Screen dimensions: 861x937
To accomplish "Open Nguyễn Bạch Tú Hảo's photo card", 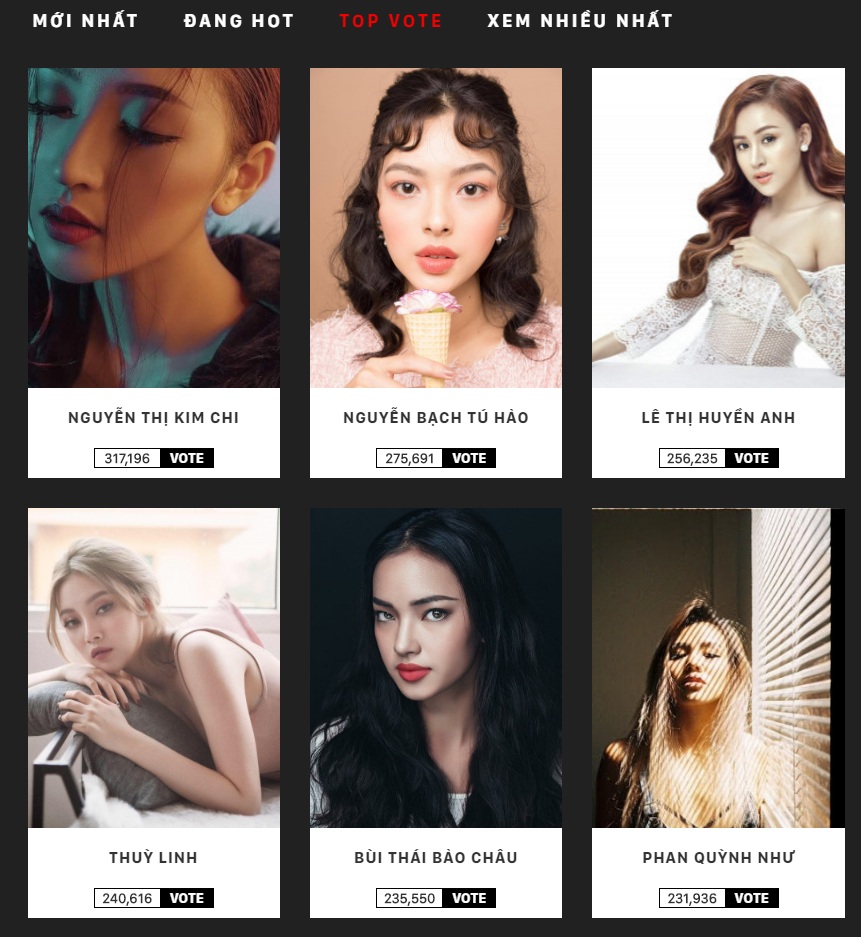I will click(436, 228).
